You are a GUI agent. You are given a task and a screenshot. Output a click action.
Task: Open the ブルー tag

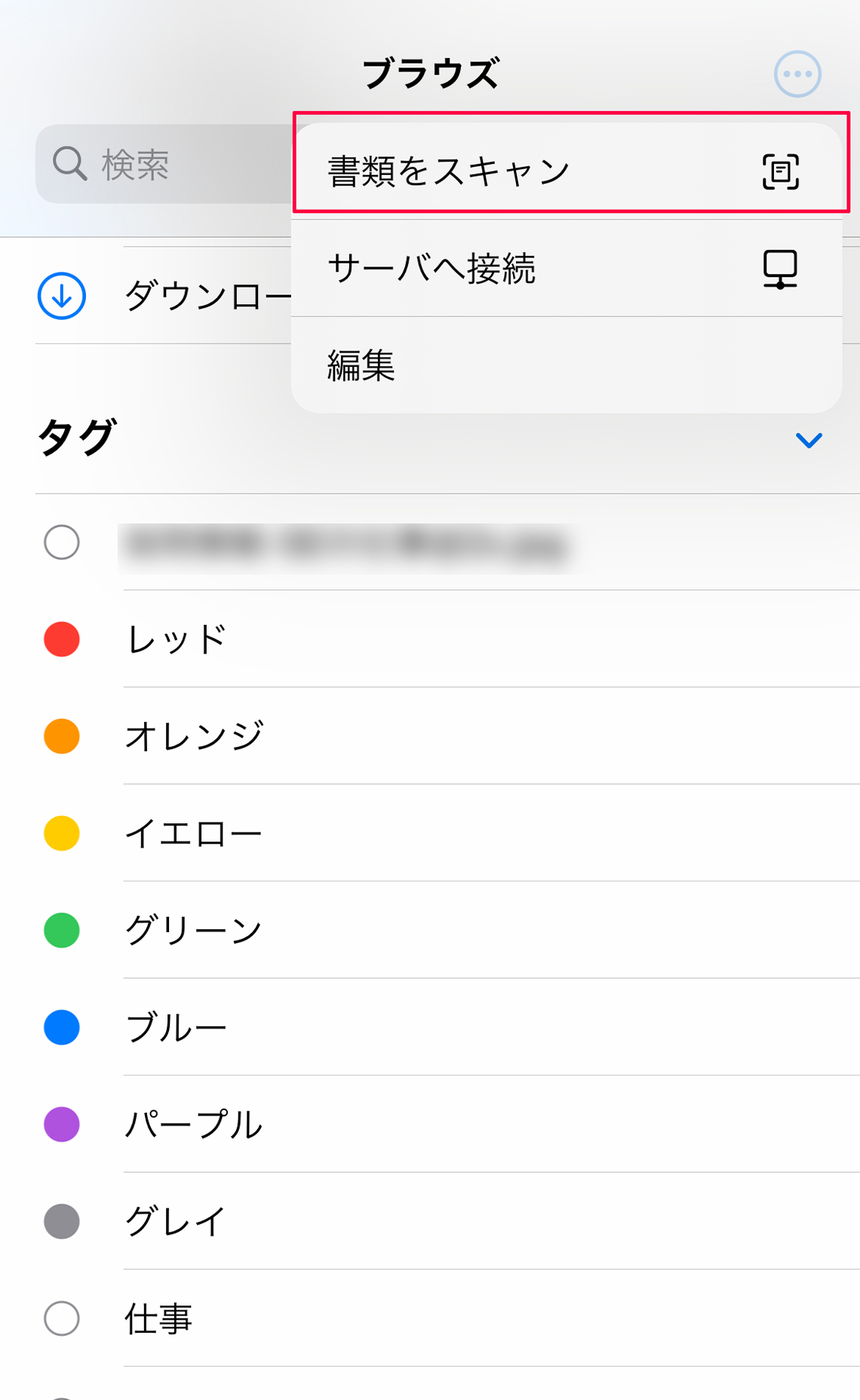click(x=447, y=1028)
